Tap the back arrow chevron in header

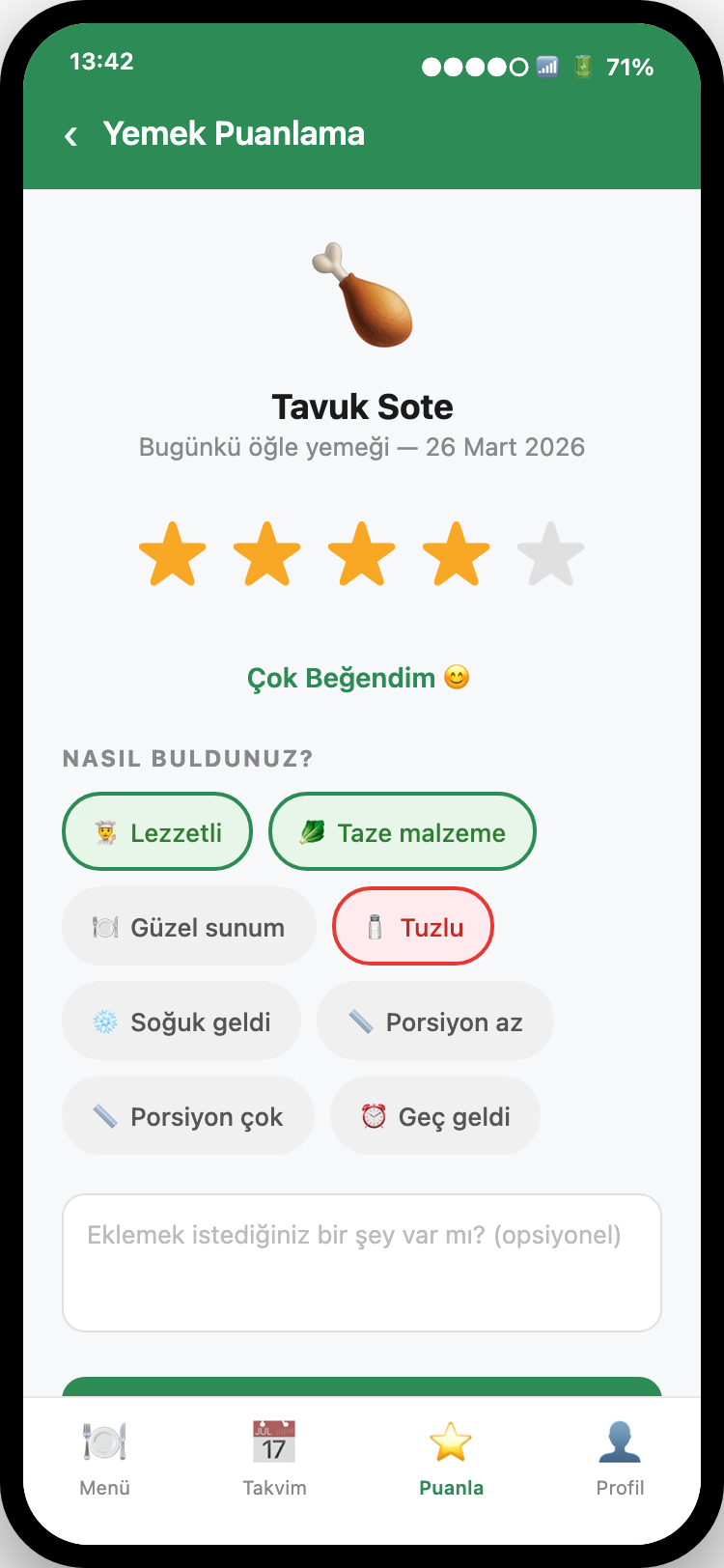tap(70, 135)
